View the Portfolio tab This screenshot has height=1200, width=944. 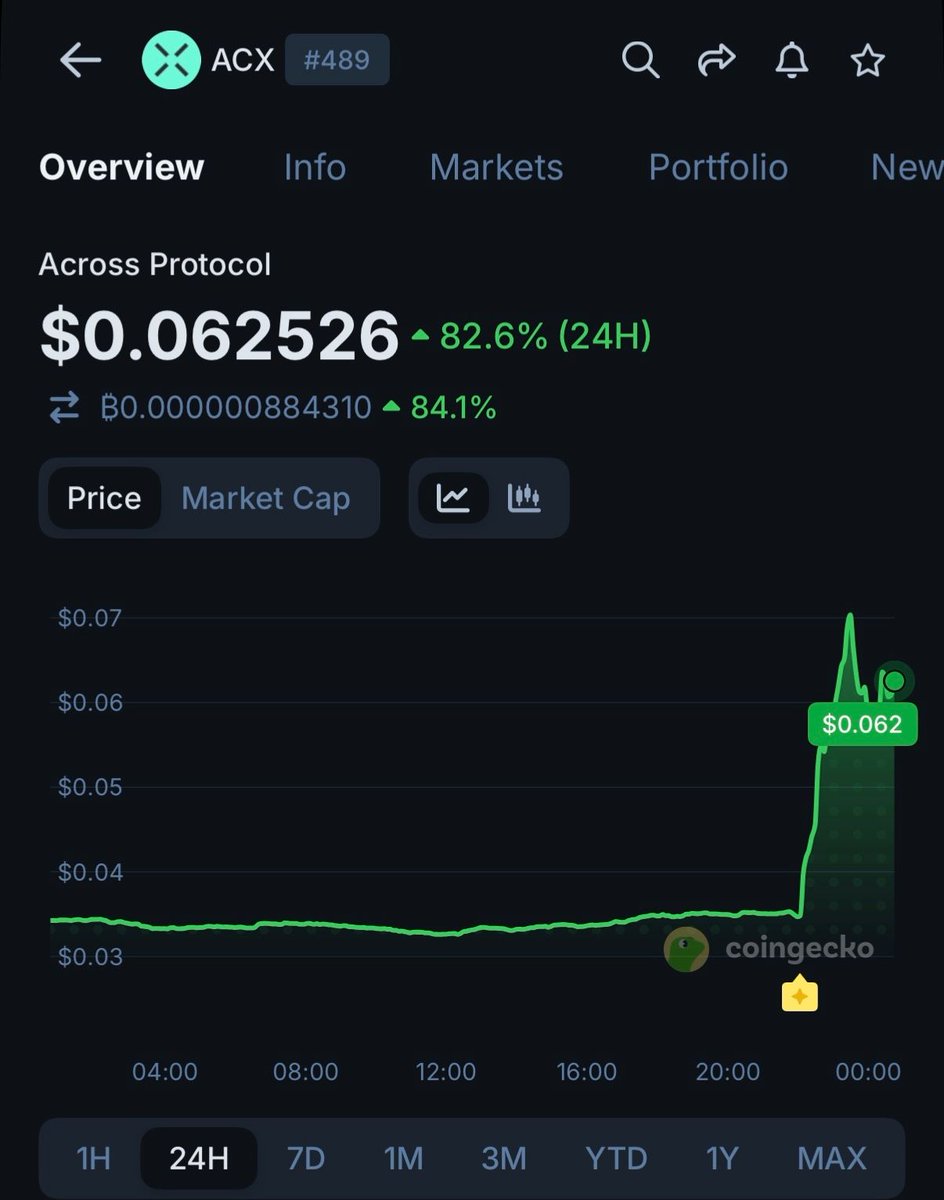tap(718, 167)
